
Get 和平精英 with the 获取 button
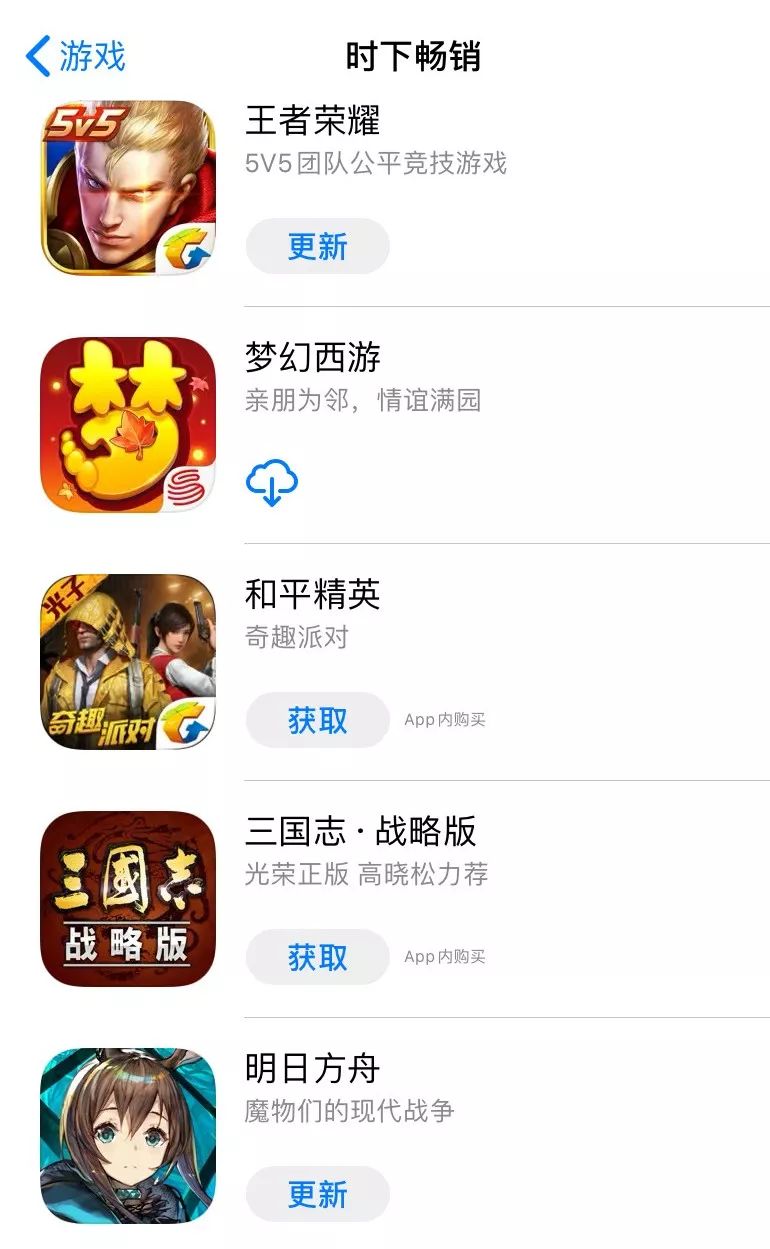pyautogui.click(x=317, y=720)
